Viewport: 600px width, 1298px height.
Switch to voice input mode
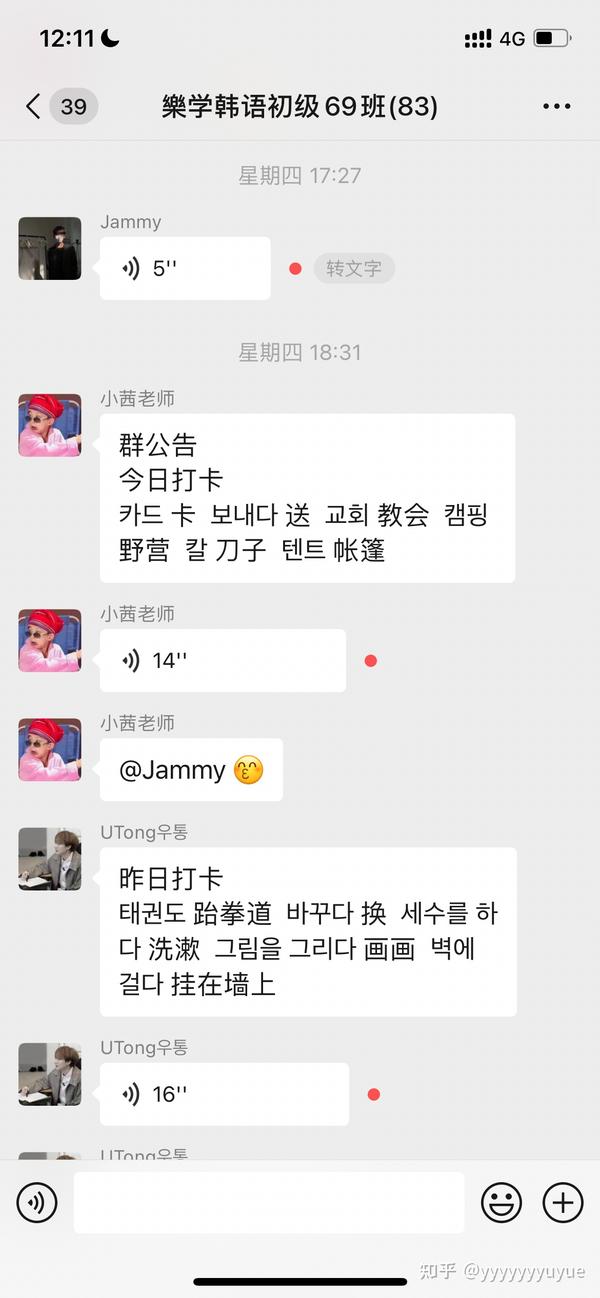click(x=37, y=1202)
